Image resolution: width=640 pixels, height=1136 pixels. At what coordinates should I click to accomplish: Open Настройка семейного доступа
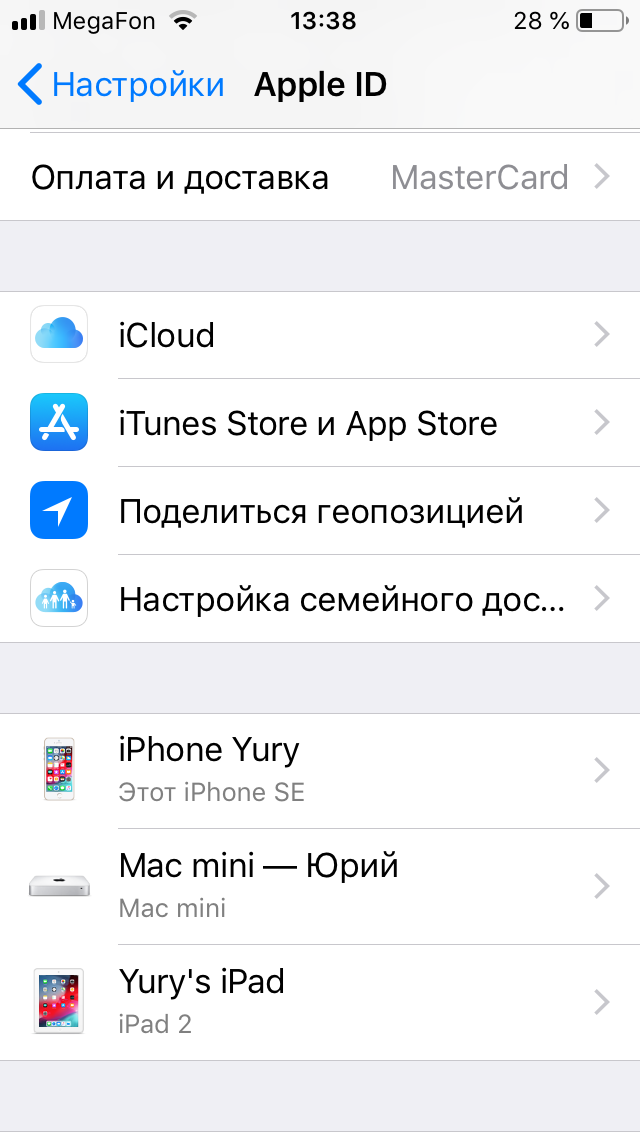[320, 599]
